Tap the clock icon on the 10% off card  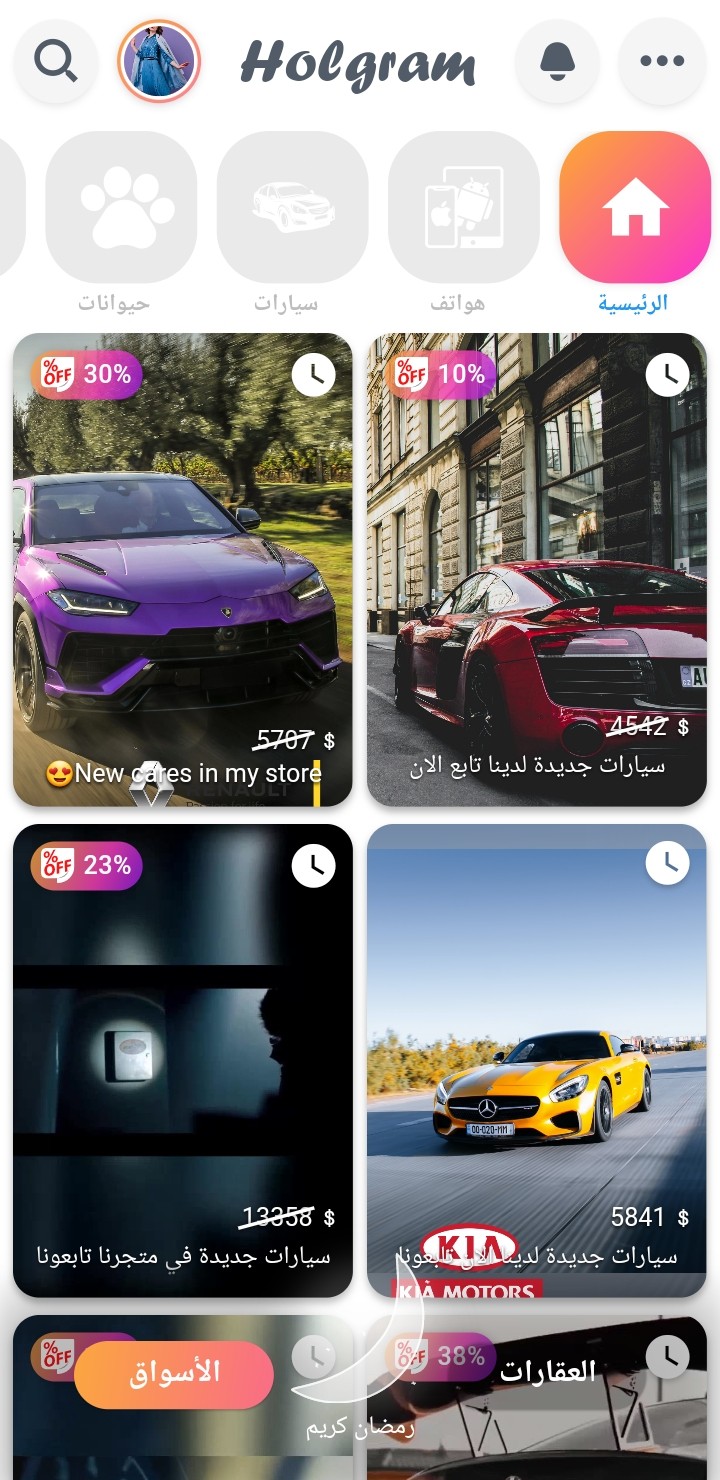click(x=668, y=375)
